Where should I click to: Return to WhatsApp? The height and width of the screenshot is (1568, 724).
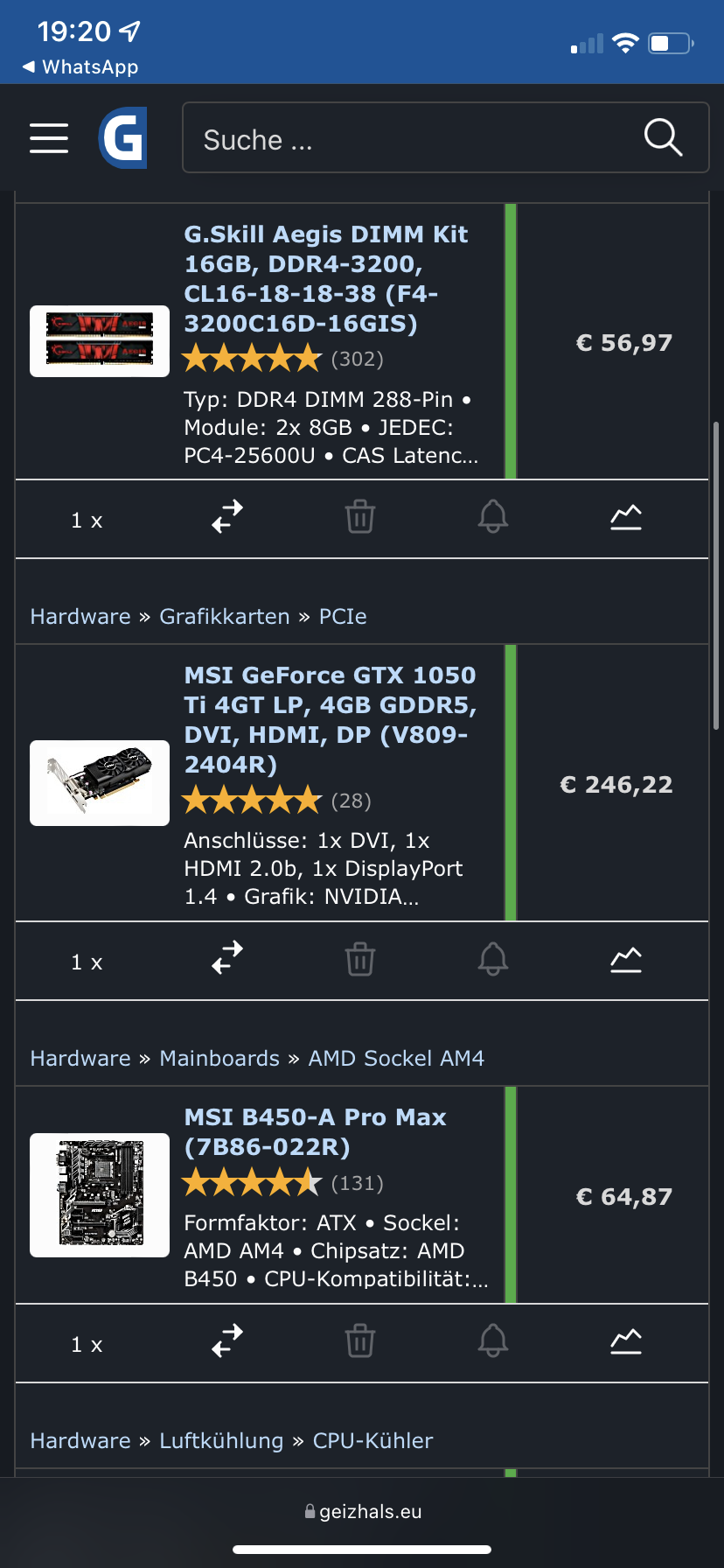coord(80,67)
